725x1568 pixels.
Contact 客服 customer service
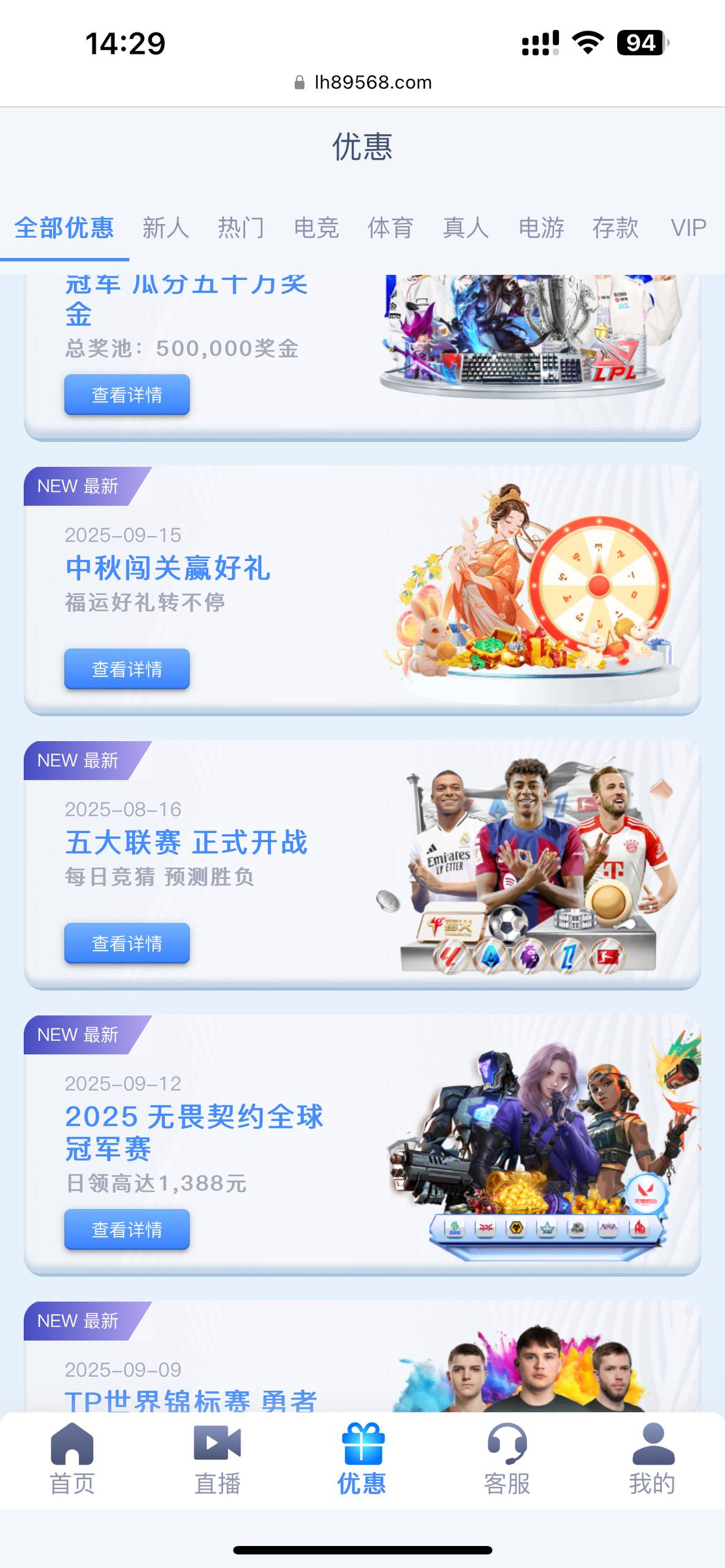(x=507, y=1459)
